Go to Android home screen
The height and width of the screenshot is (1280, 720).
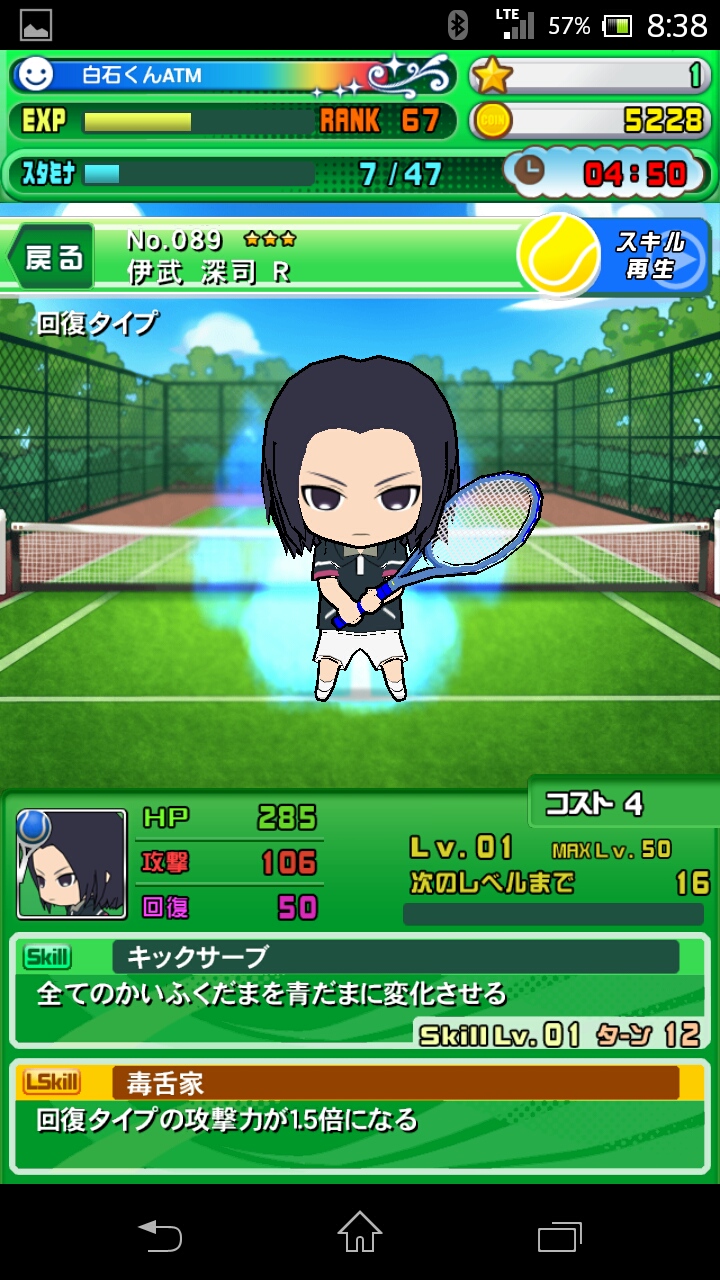[360, 1232]
